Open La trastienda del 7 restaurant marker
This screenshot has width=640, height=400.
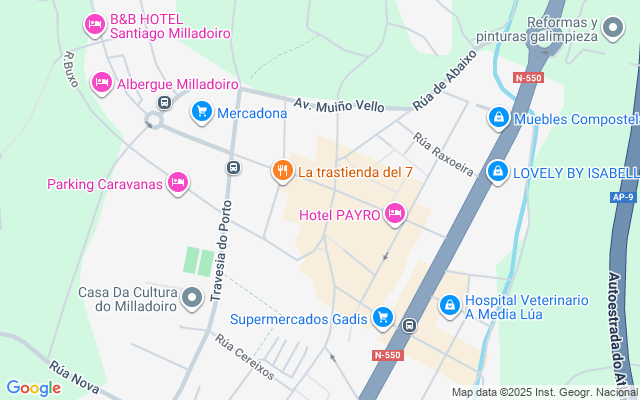coord(283,170)
